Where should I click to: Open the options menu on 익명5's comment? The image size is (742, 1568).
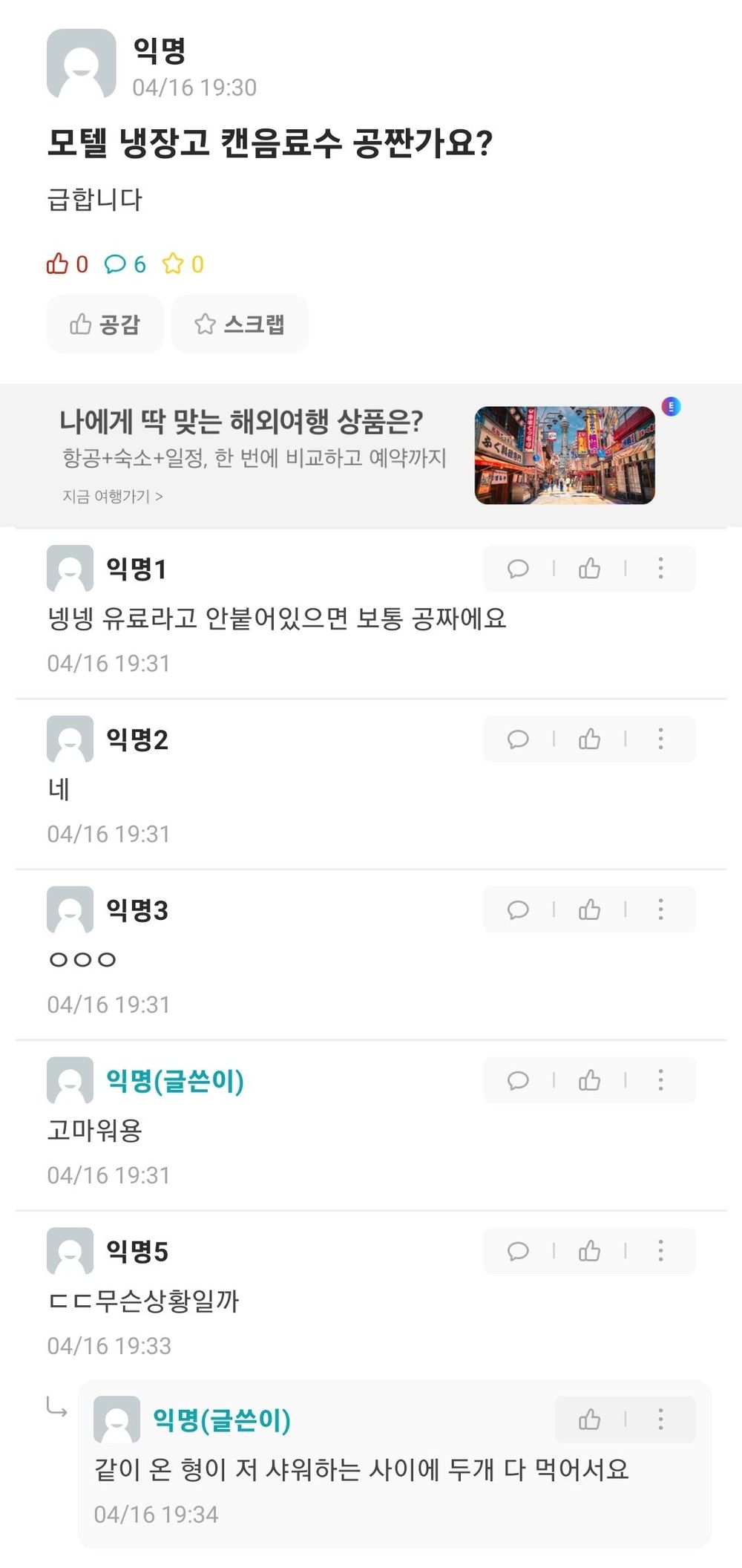660,1251
